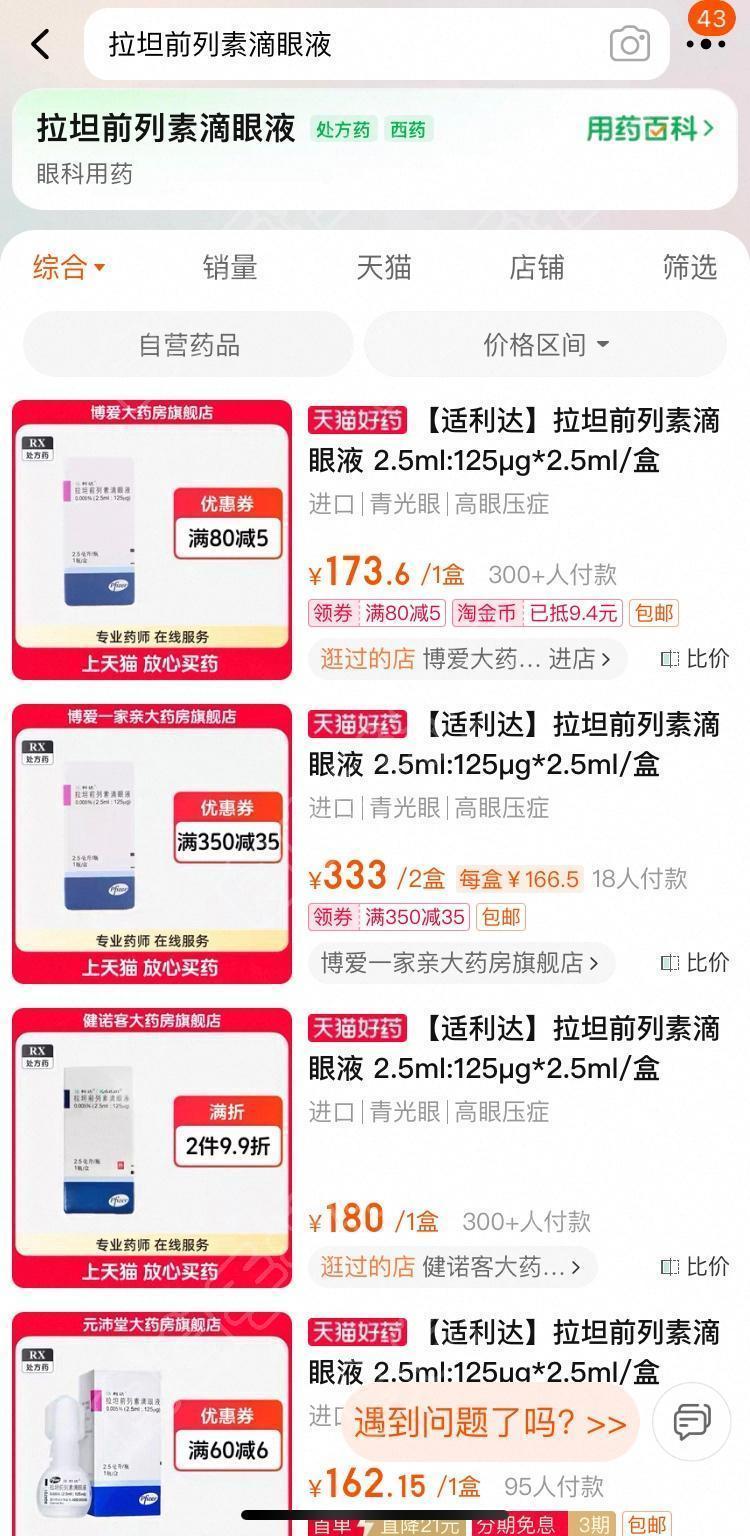Open the customer service chat icon
This screenshot has width=750, height=1536.
[692, 1422]
